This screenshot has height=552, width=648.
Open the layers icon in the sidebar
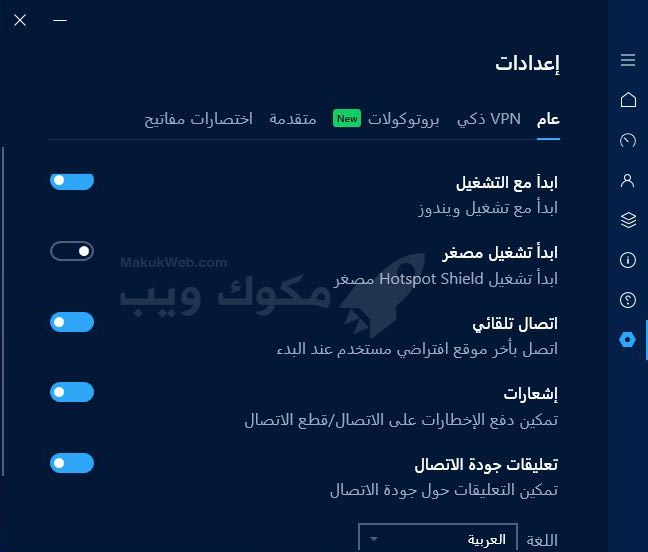click(628, 220)
